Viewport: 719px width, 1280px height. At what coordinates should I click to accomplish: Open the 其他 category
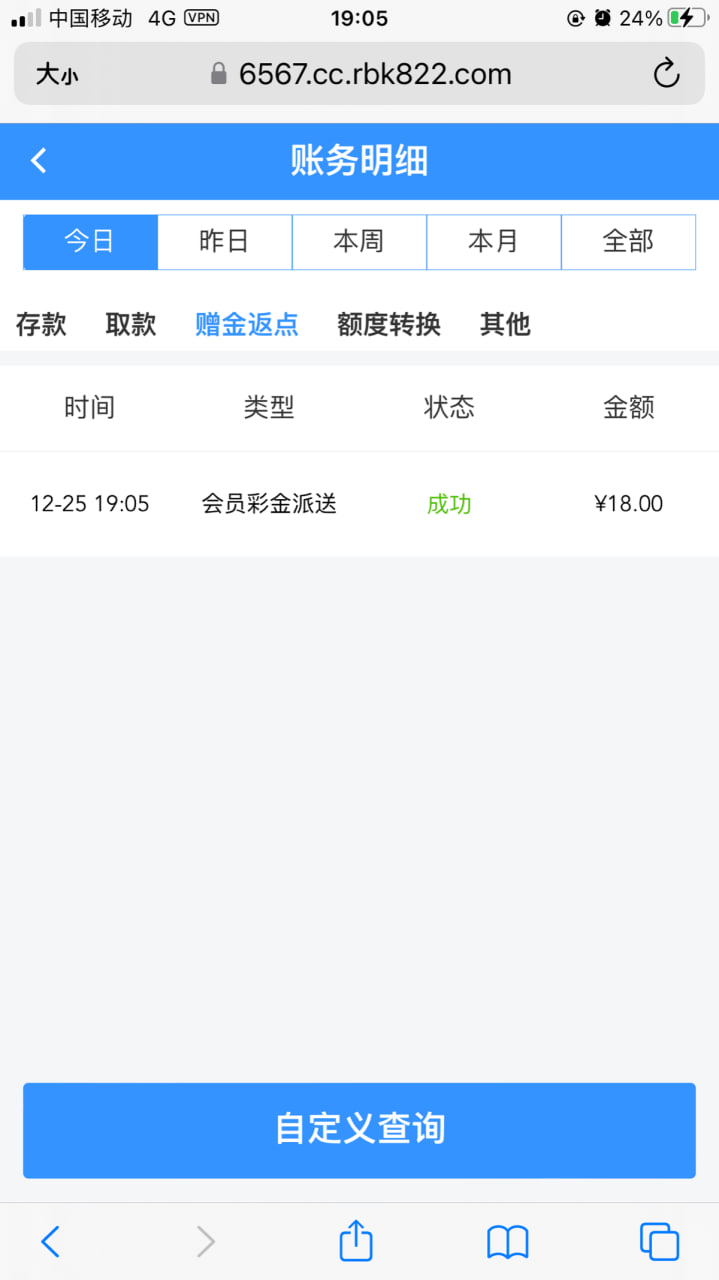tap(505, 324)
